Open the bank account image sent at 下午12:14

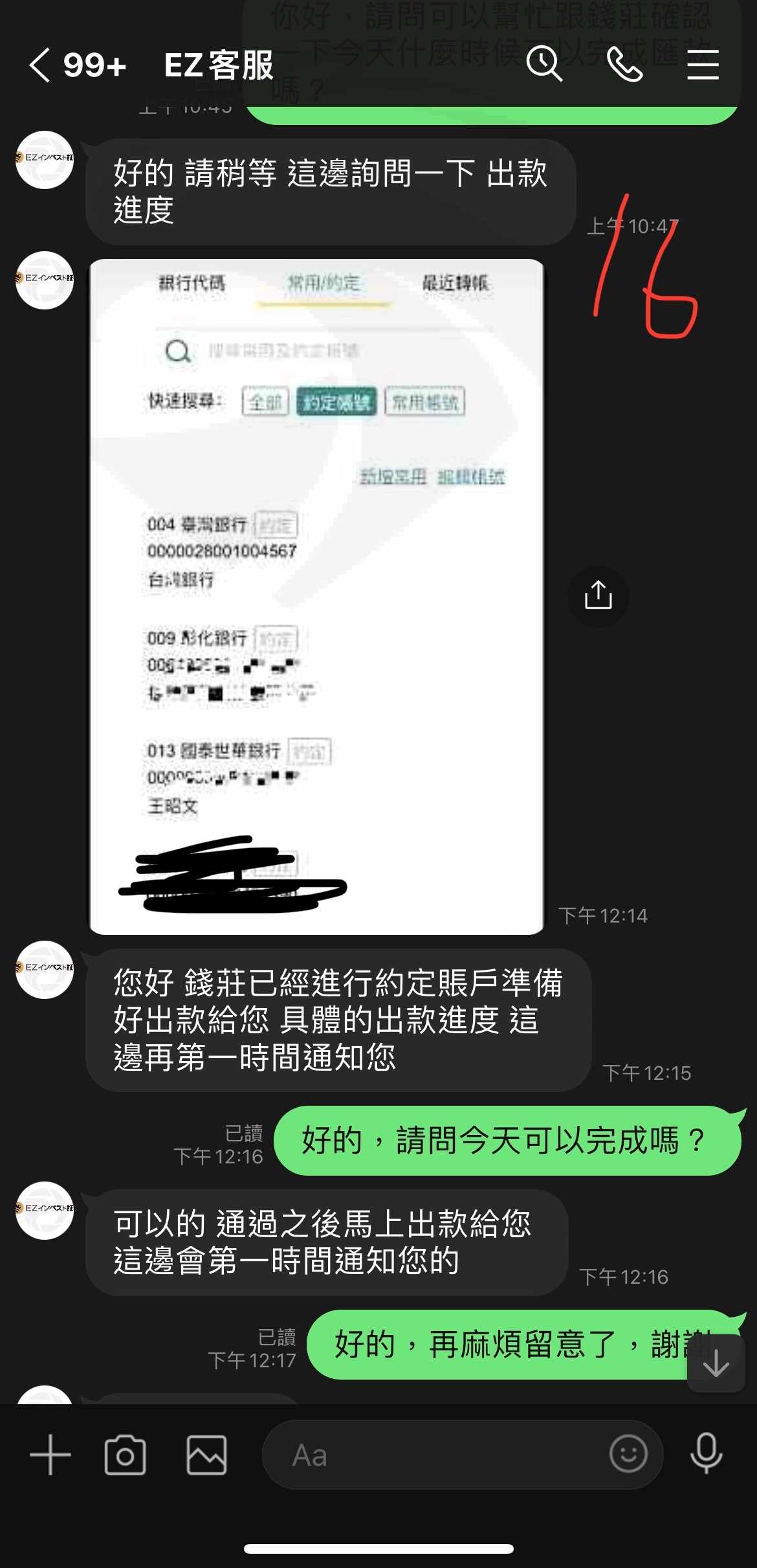point(316,596)
